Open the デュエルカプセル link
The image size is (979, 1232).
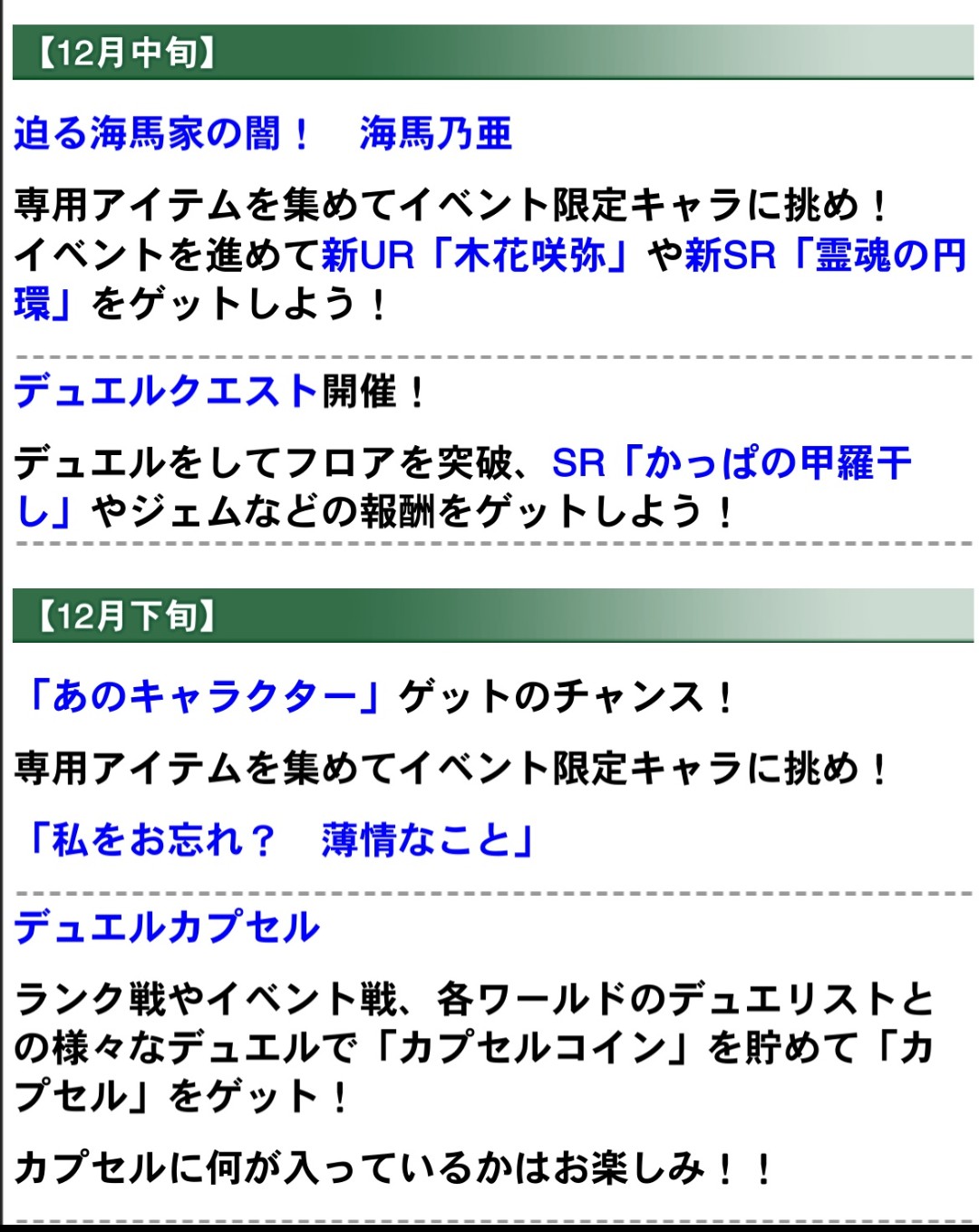167,927
